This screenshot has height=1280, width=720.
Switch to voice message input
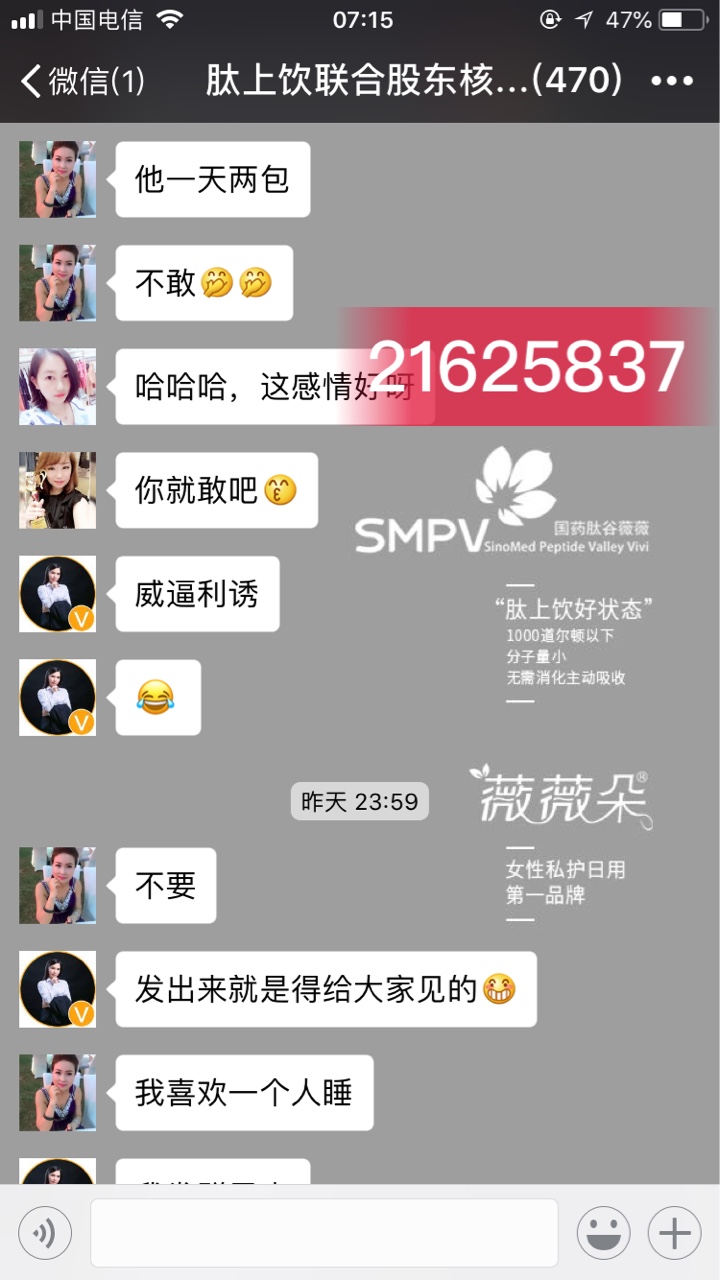(45, 1233)
